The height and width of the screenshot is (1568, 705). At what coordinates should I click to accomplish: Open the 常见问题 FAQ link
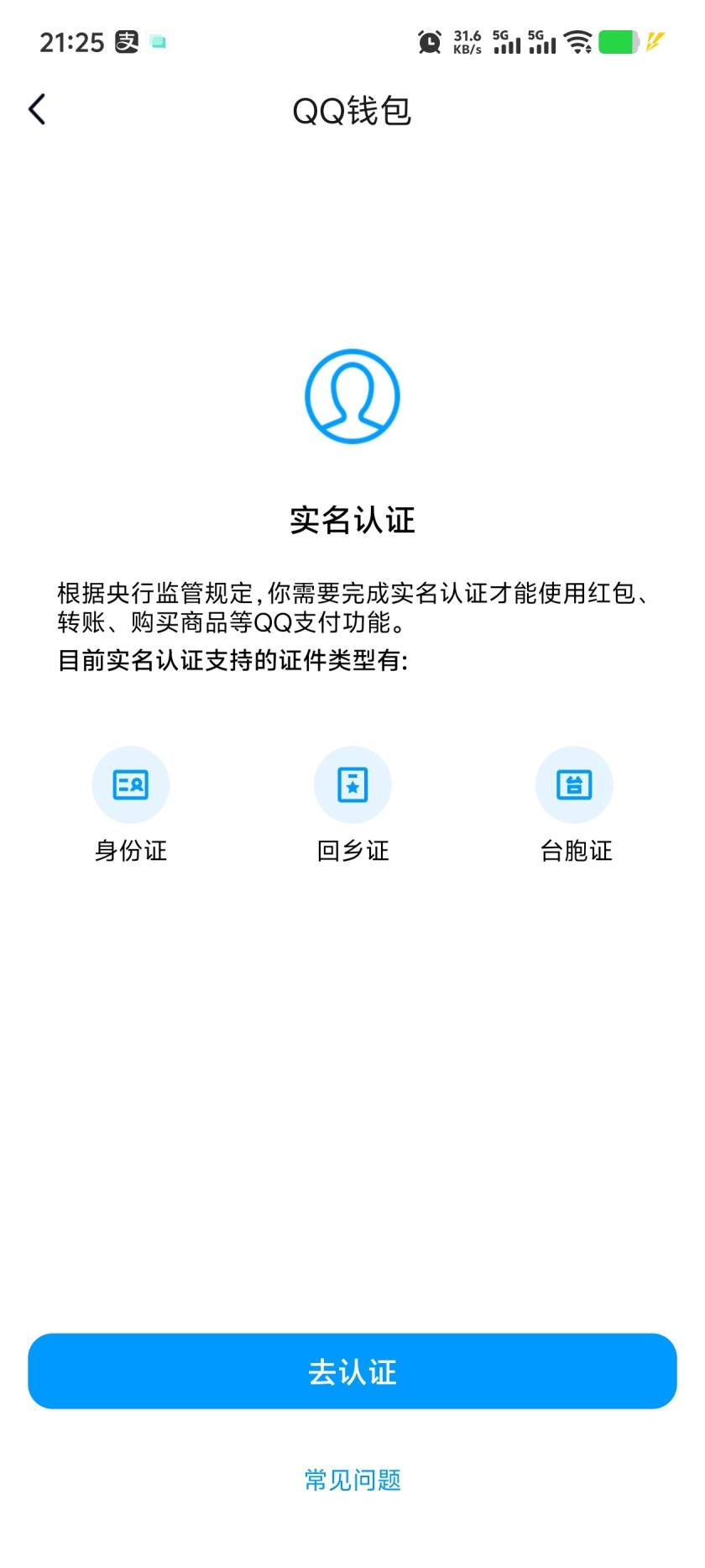[x=352, y=1480]
